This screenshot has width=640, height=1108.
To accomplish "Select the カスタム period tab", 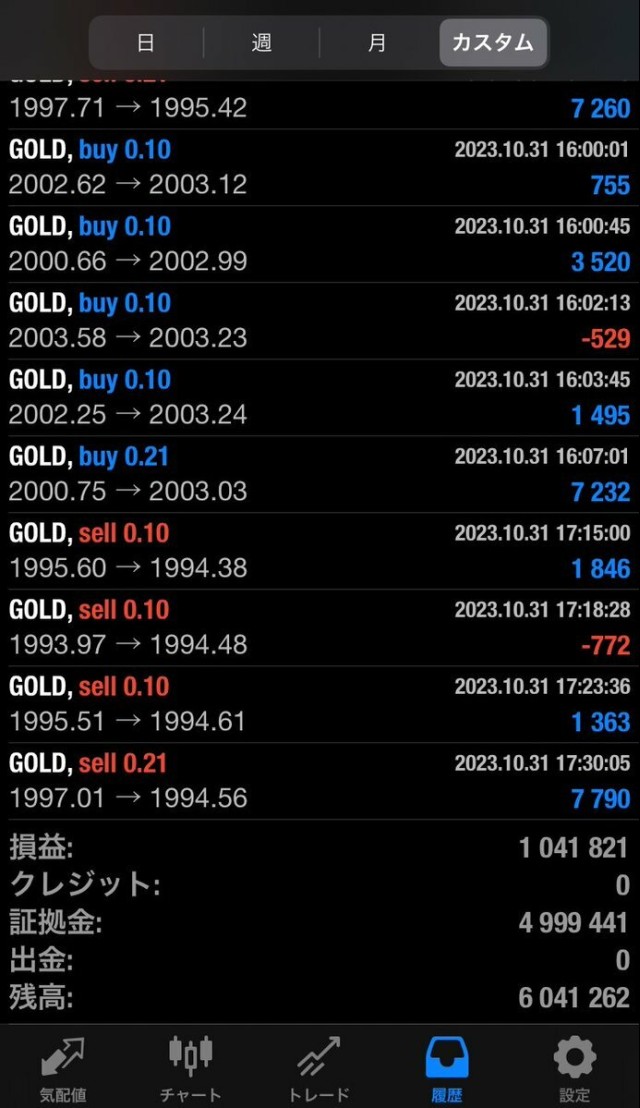I will coord(493,42).
